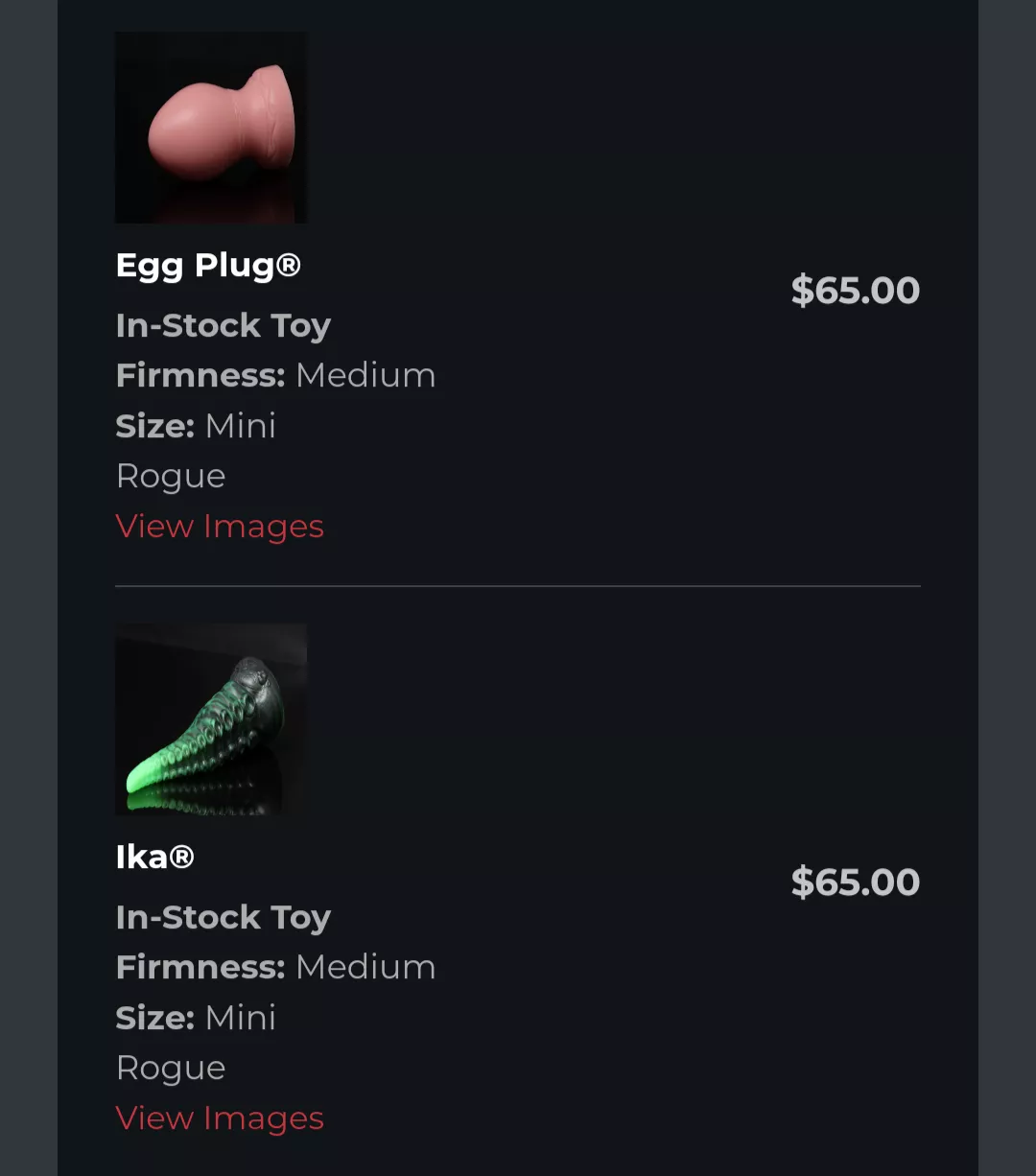
Task: Click the divider between the two product listings
Action: (517, 584)
